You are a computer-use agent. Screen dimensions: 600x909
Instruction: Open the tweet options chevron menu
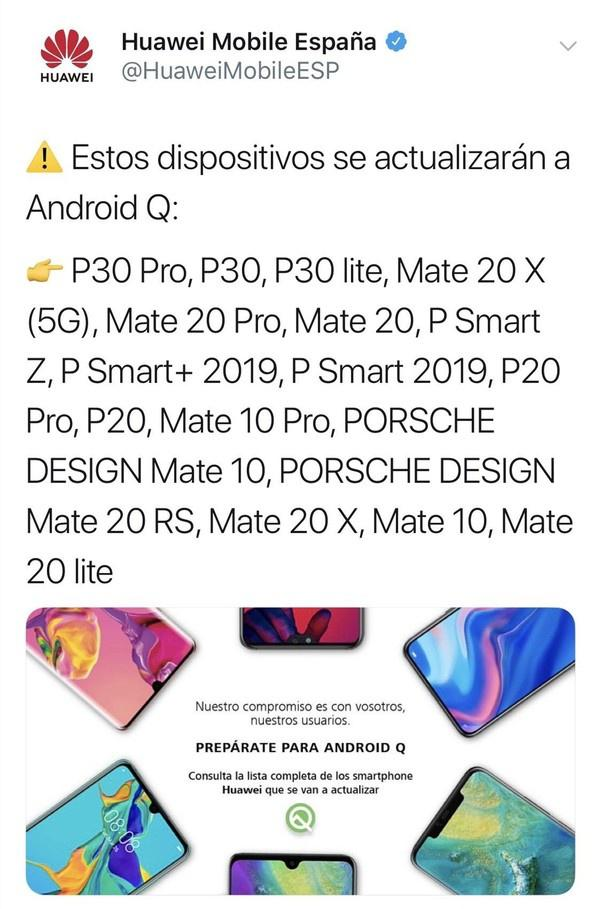[568, 46]
